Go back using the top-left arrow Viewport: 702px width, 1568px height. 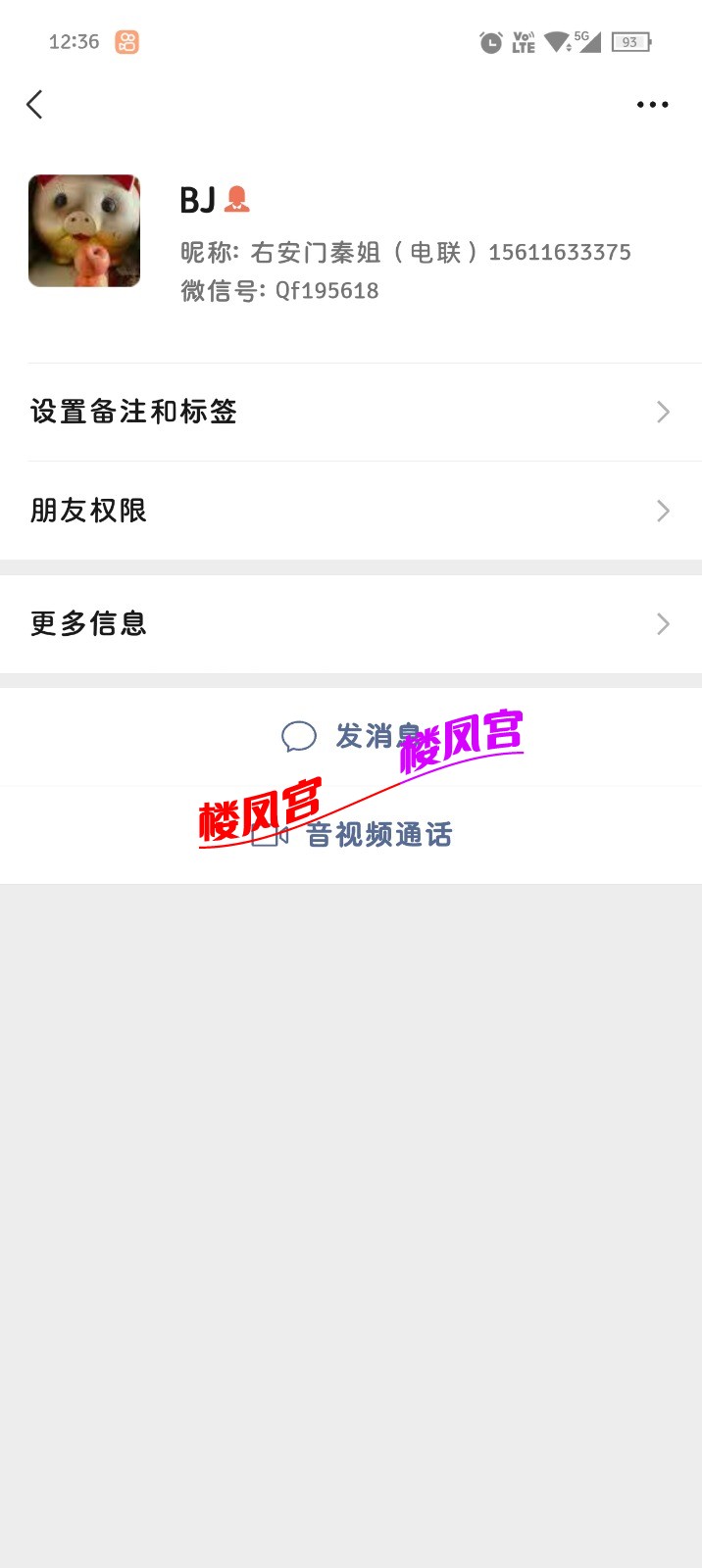[x=35, y=105]
